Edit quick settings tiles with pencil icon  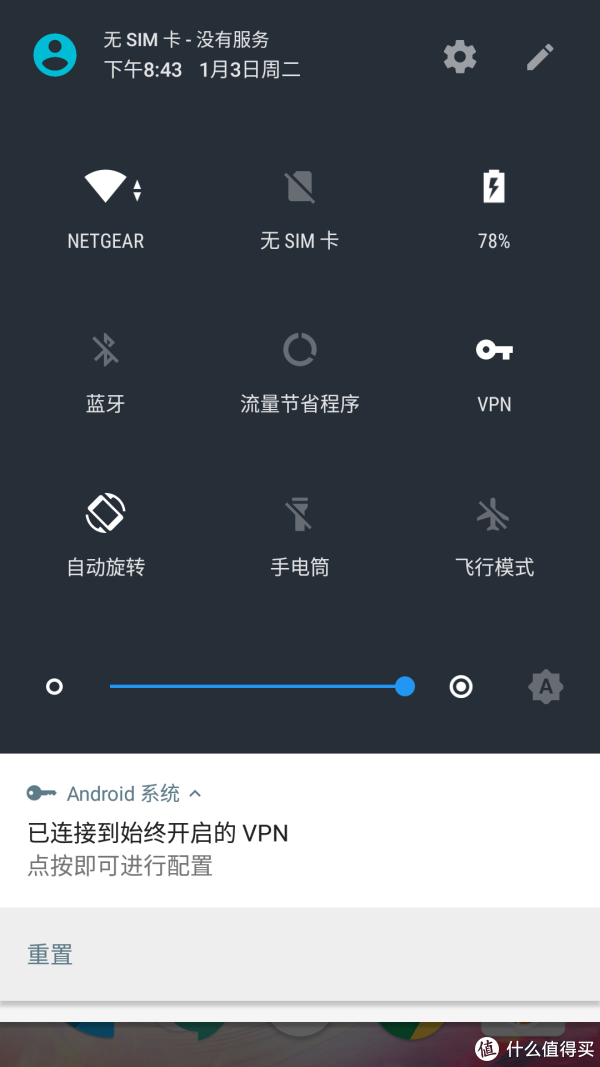[540, 56]
